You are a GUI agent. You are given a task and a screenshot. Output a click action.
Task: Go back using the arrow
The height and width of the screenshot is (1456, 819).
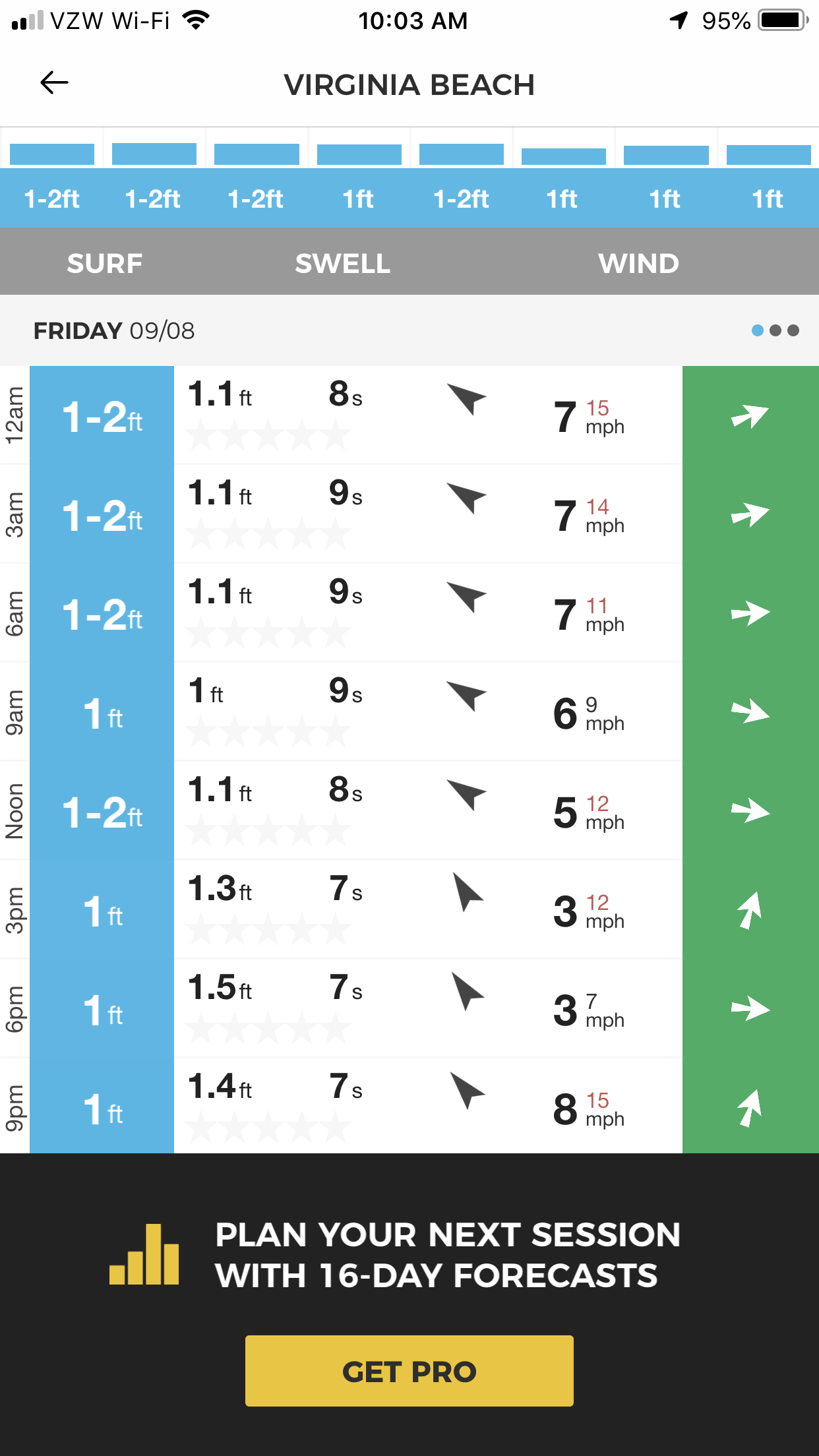[54, 83]
